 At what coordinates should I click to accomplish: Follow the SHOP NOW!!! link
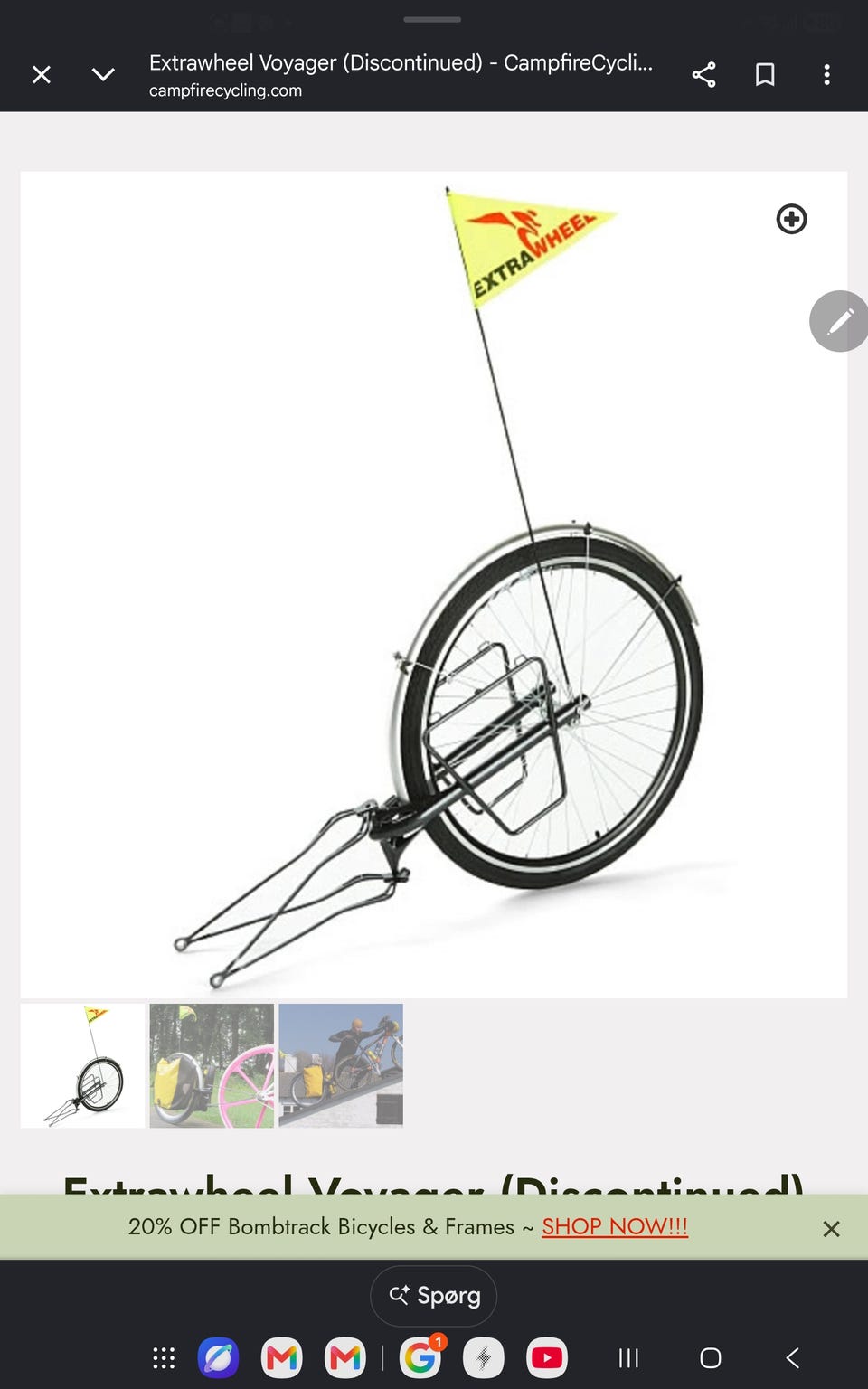coord(615,1226)
